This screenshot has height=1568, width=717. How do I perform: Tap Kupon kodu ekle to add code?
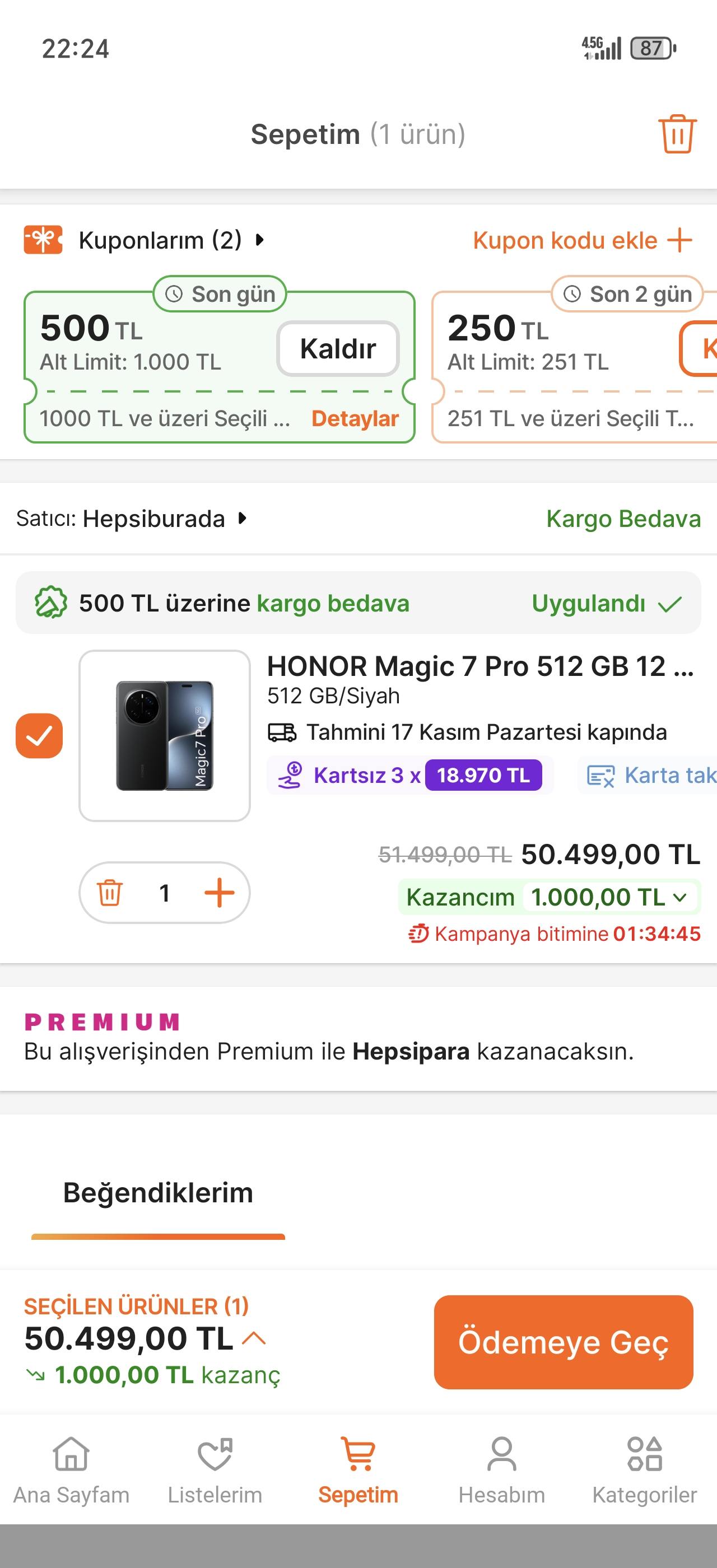coord(582,240)
